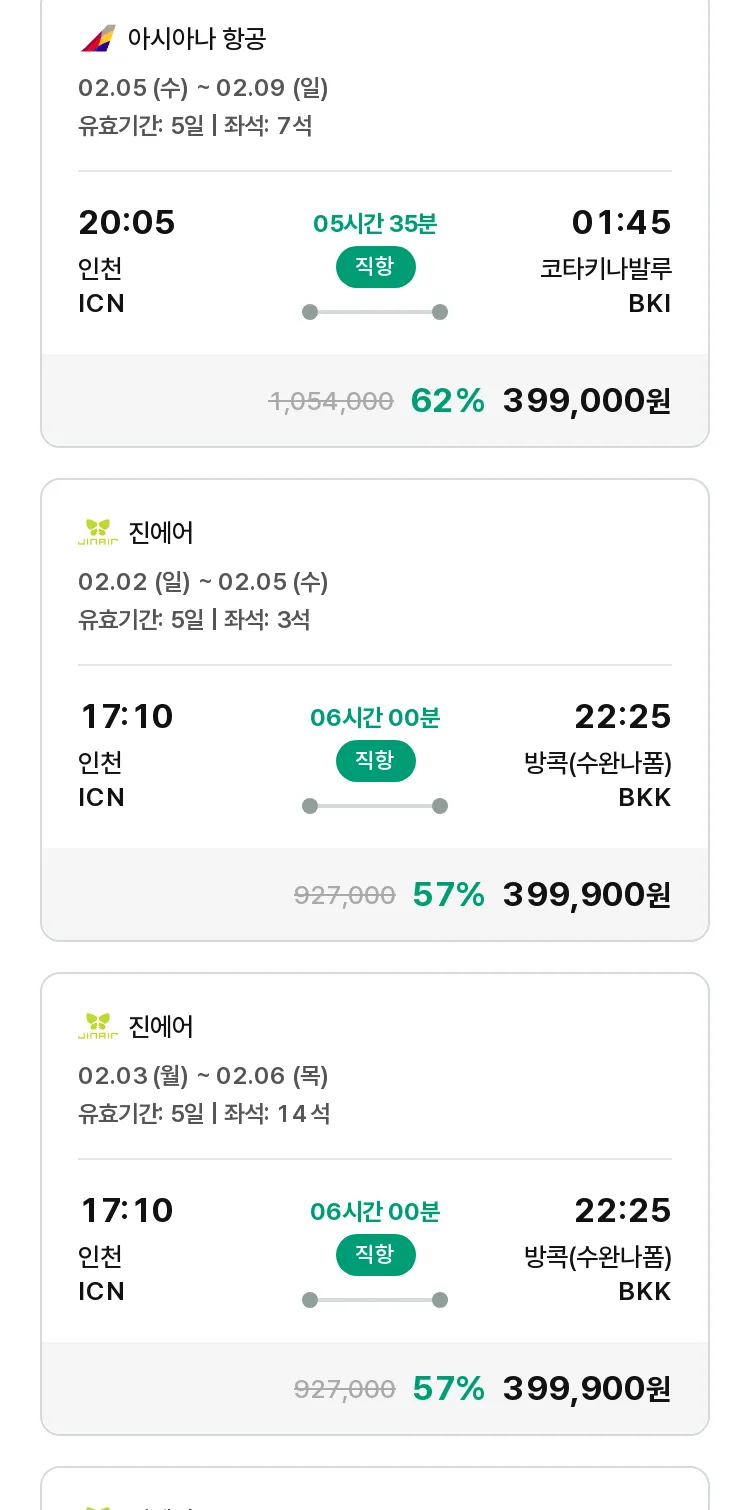Screen dimensions: 750x1510
Task: Open Jin Air Bangkok deal for 02.02–02.05
Action: pyautogui.click(x=375, y=710)
